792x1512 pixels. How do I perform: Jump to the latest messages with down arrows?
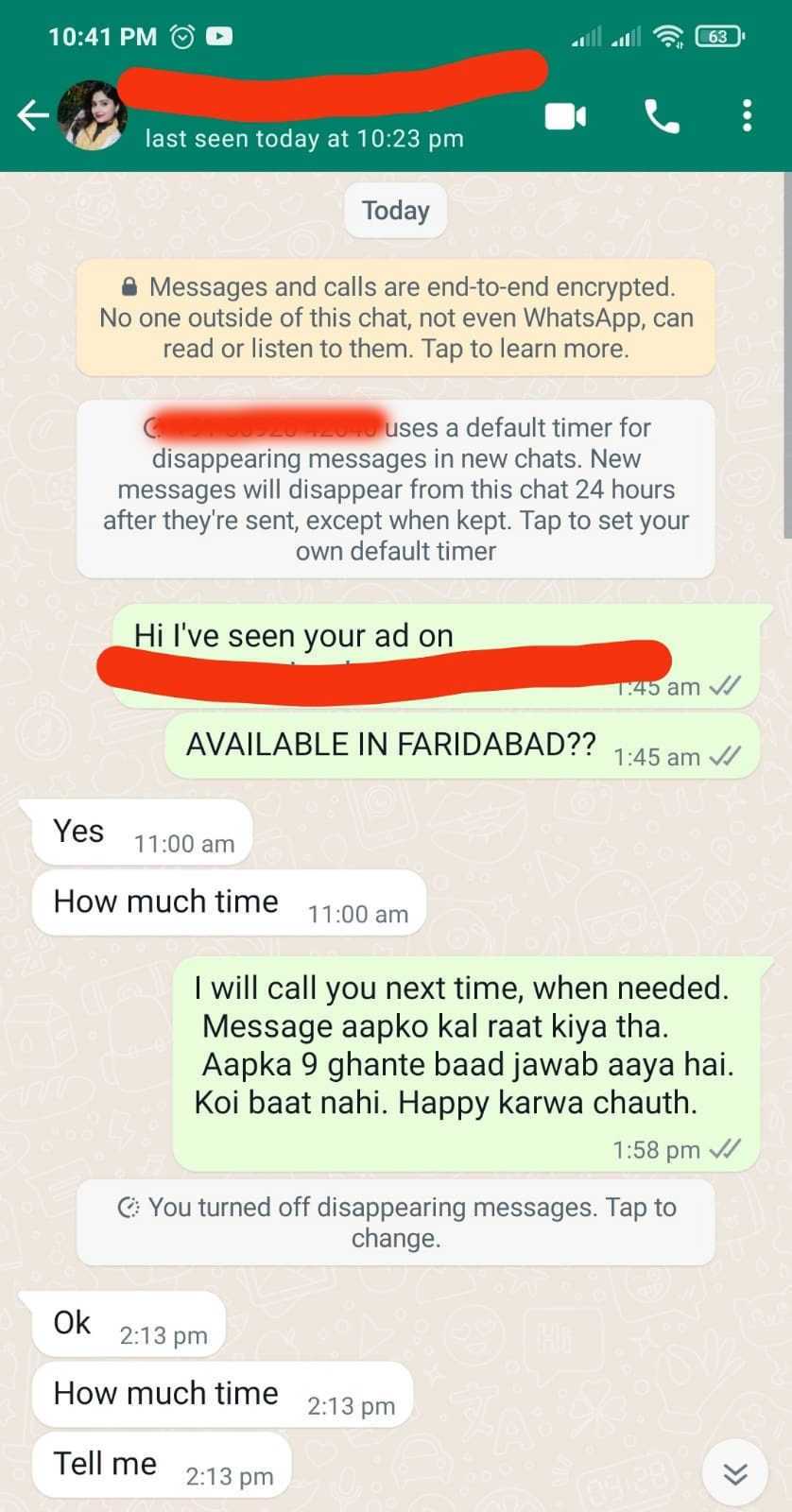[735, 1473]
